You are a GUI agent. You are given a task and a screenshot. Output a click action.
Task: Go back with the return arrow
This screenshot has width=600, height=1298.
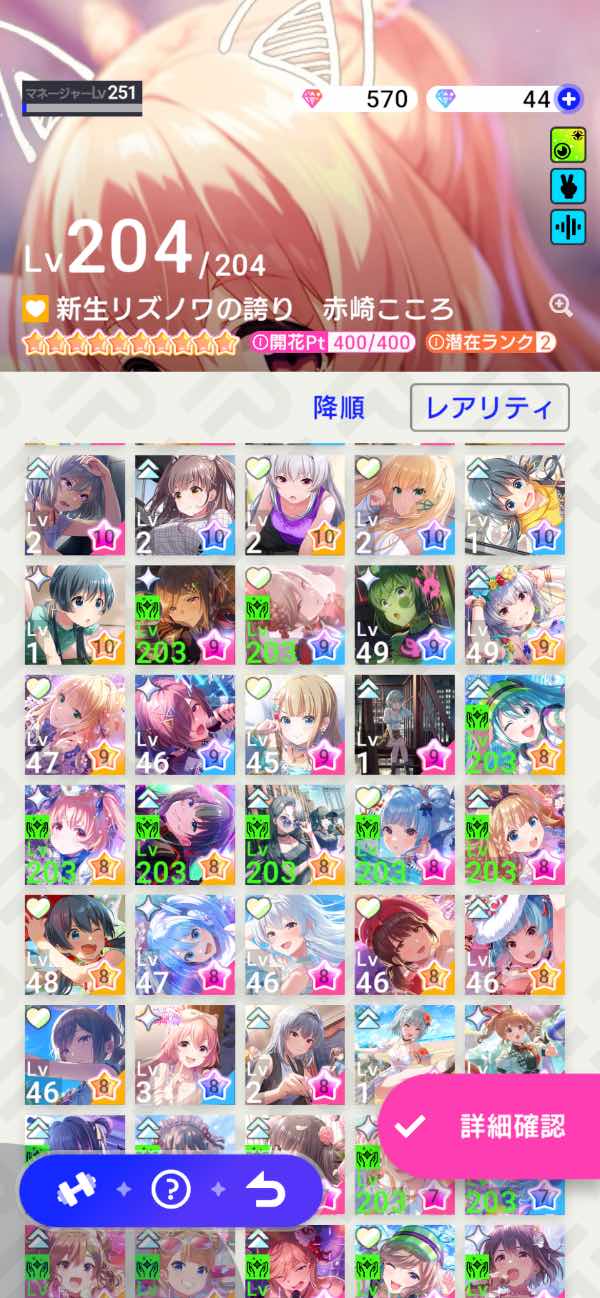pyautogui.click(x=267, y=1190)
